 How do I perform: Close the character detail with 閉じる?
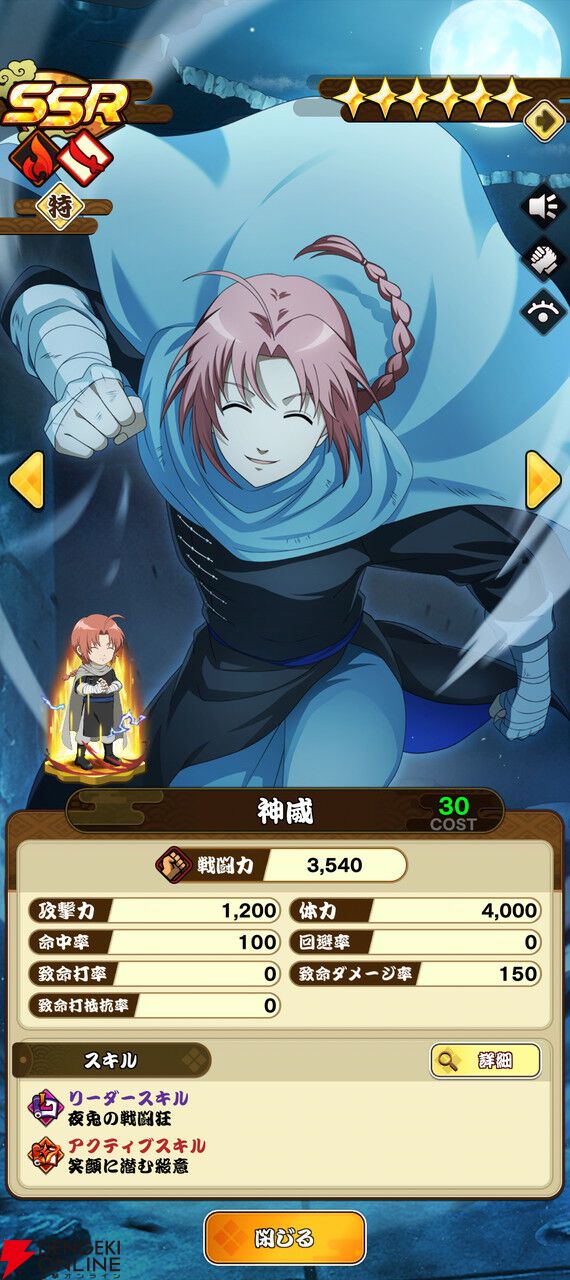pyautogui.click(x=285, y=1238)
